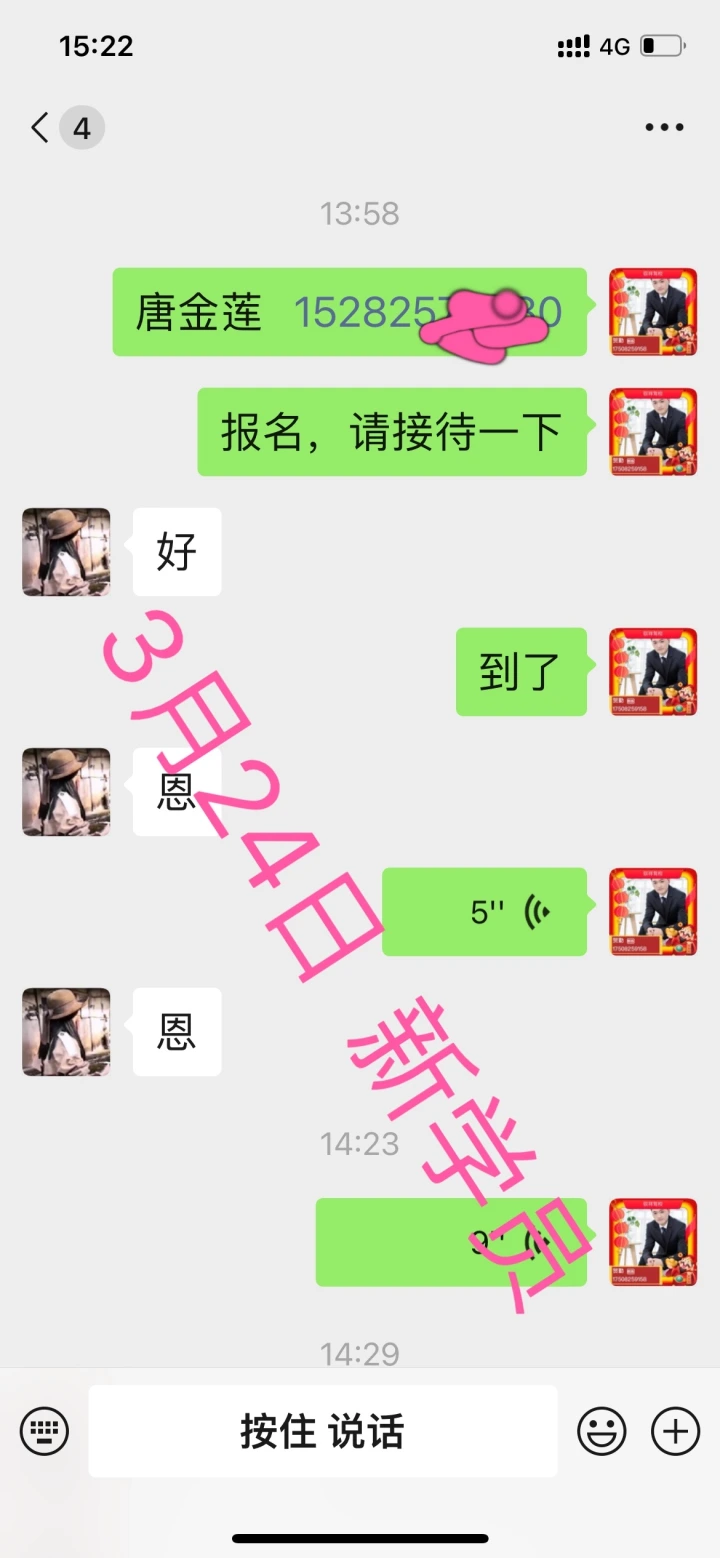Go back to the chat list

(40, 128)
